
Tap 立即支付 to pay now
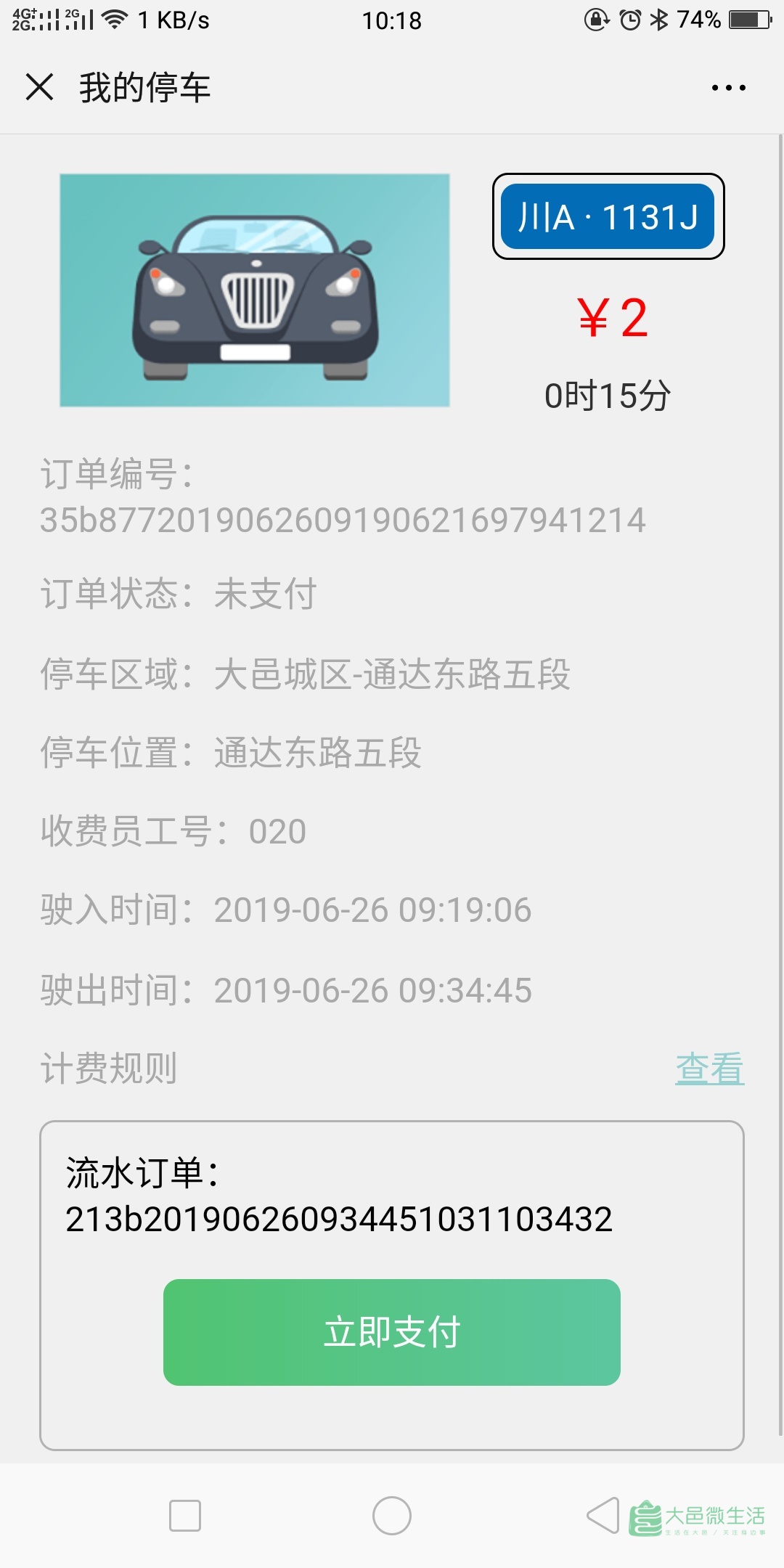tap(392, 1332)
